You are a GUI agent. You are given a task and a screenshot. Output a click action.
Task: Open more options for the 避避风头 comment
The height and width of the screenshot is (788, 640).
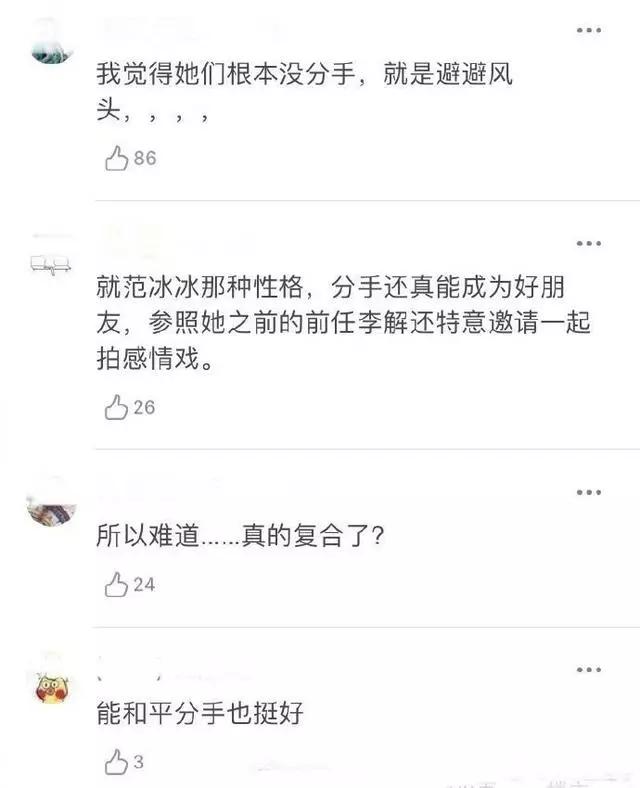pyautogui.click(x=588, y=31)
